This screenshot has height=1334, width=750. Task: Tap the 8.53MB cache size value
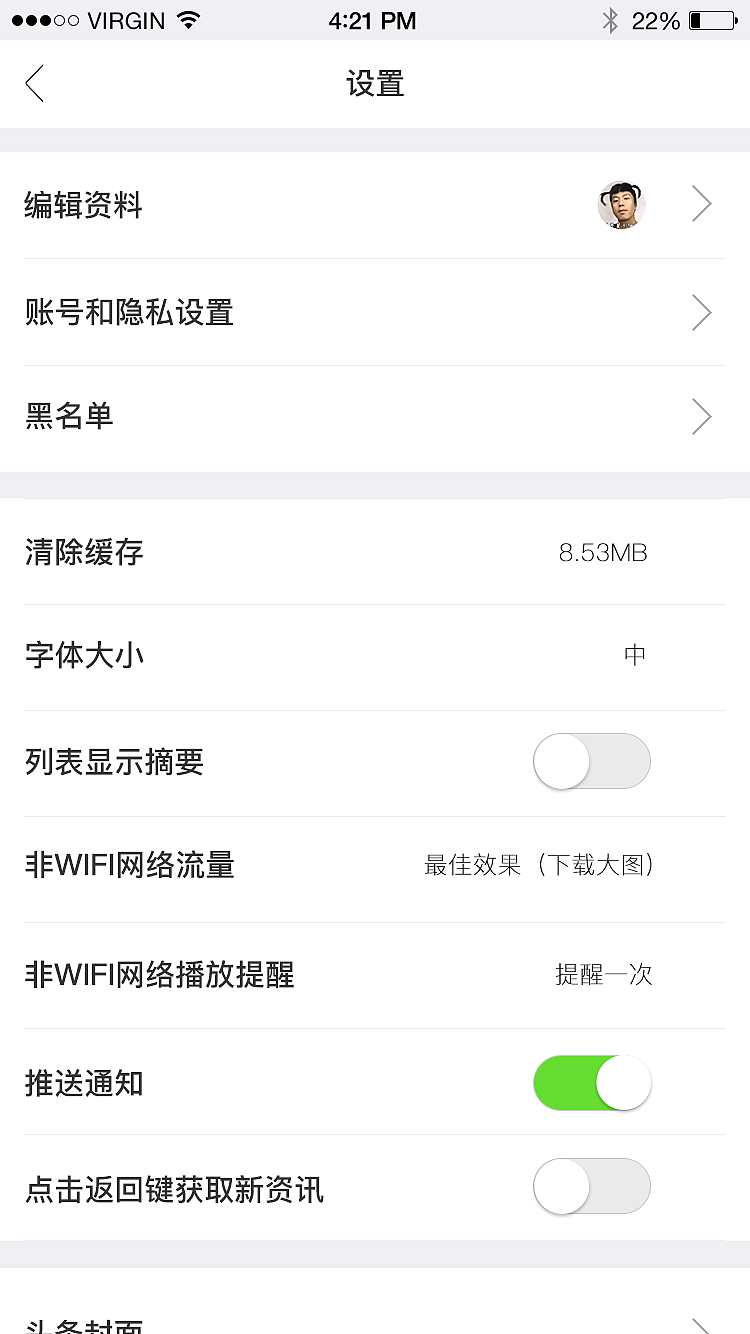602,552
